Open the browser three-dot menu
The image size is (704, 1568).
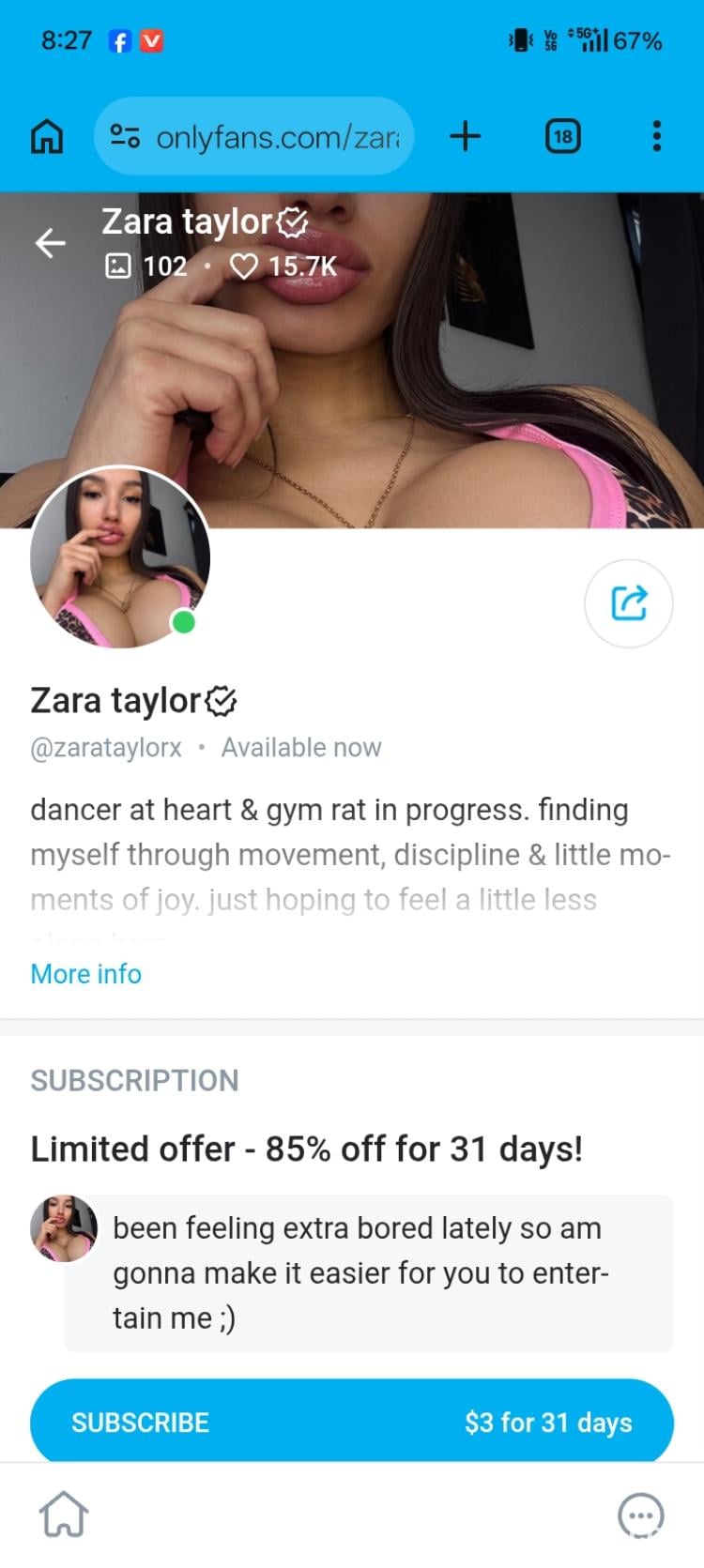(657, 137)
